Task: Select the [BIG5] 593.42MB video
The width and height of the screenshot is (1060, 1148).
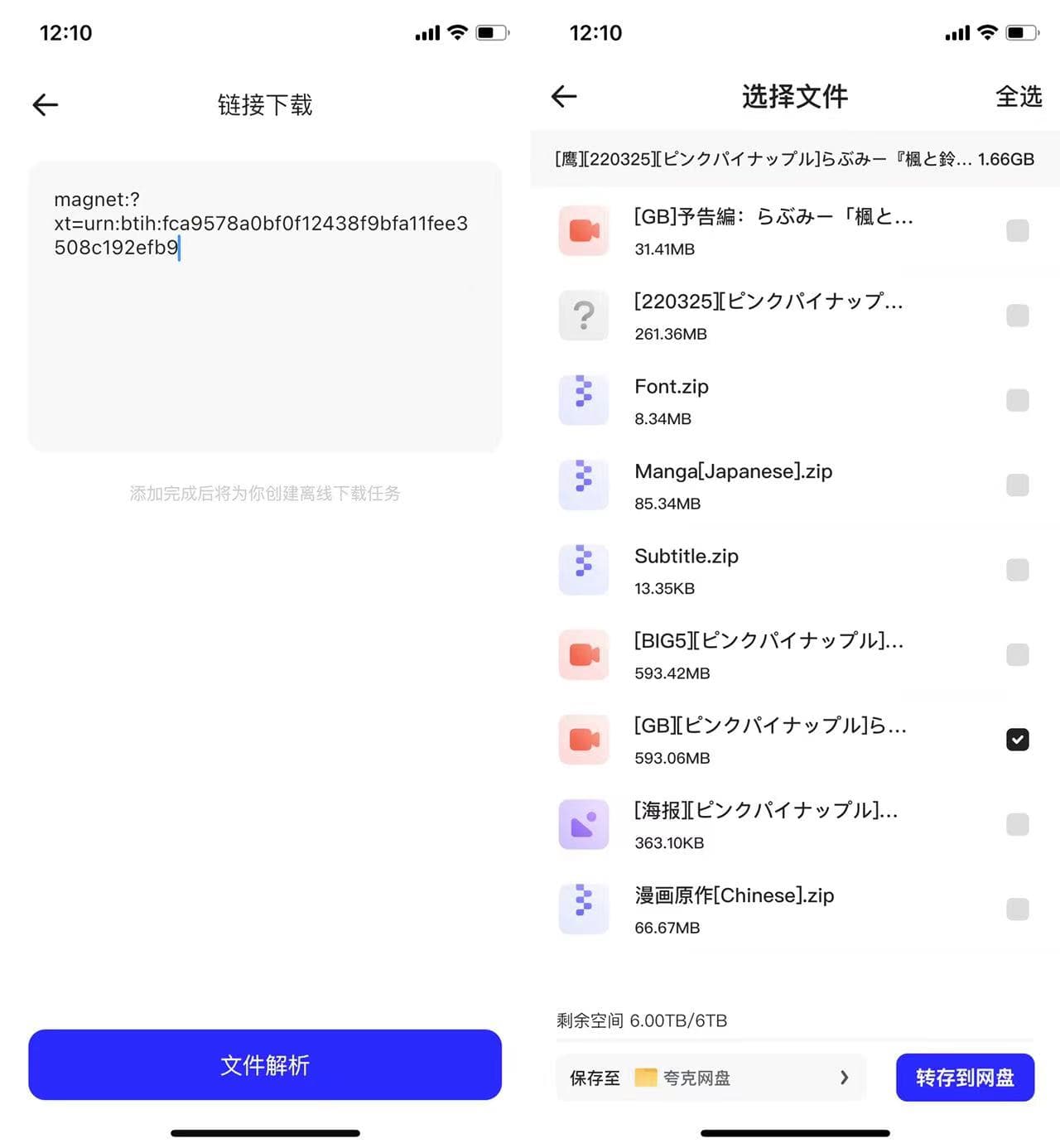Action: (x=1017, y=654)
